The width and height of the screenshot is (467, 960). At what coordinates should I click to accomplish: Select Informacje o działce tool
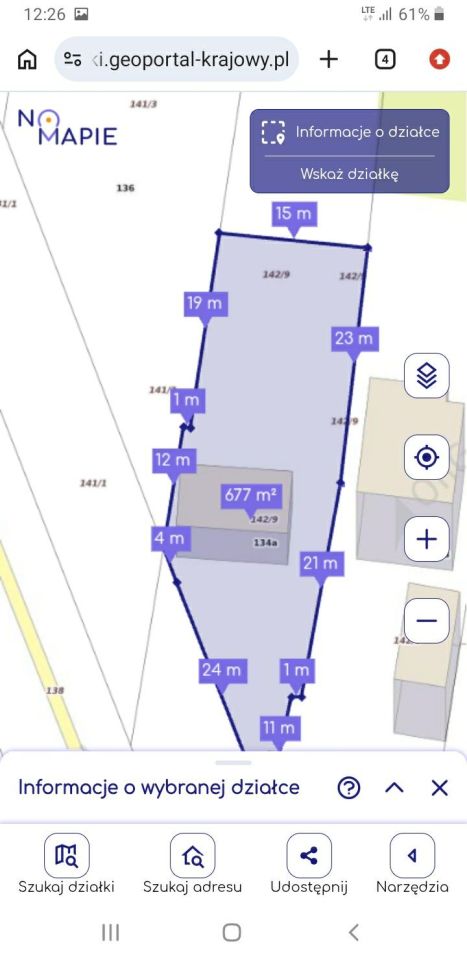pyautogui.click(x=349, y=132)
